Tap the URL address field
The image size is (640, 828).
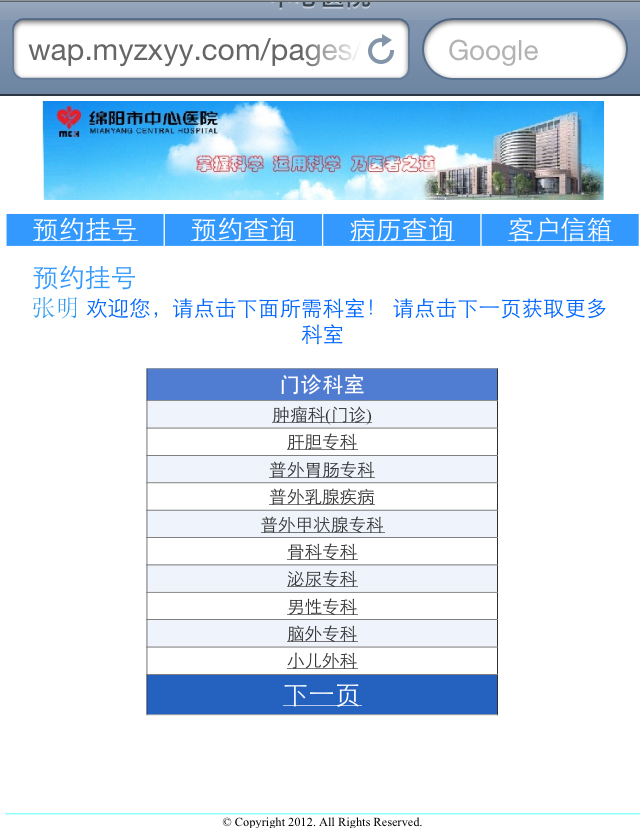pos(190,50)
